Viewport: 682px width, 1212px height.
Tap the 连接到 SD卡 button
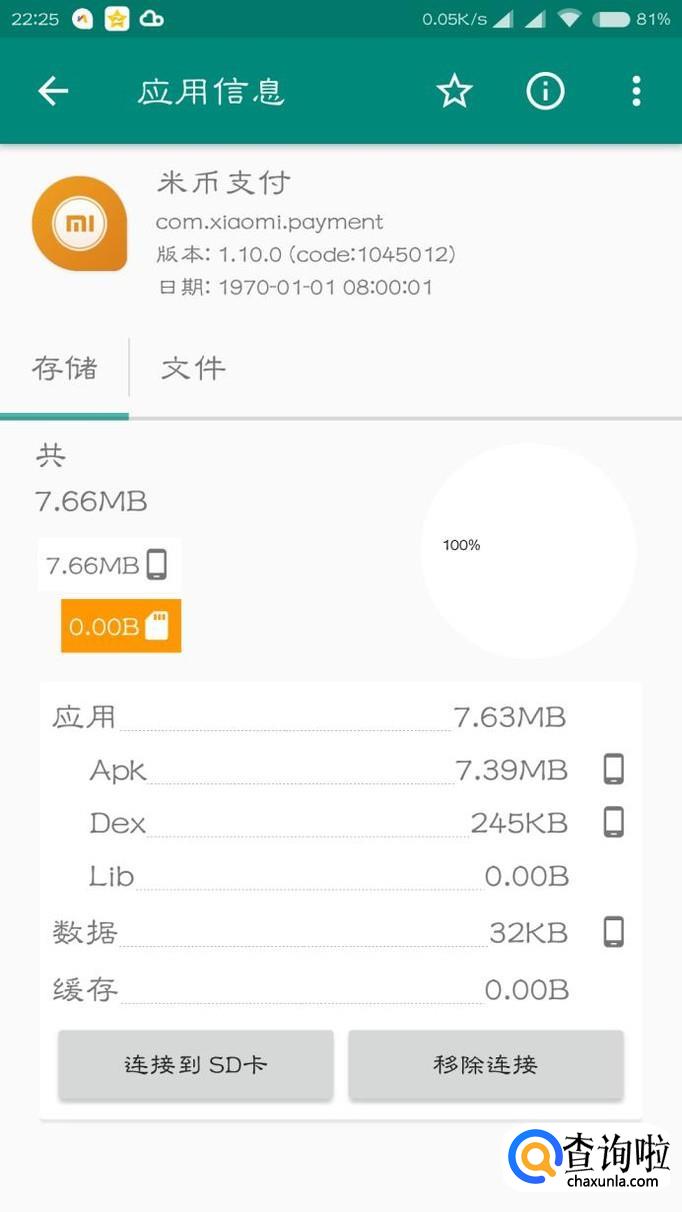[196, 1064]
